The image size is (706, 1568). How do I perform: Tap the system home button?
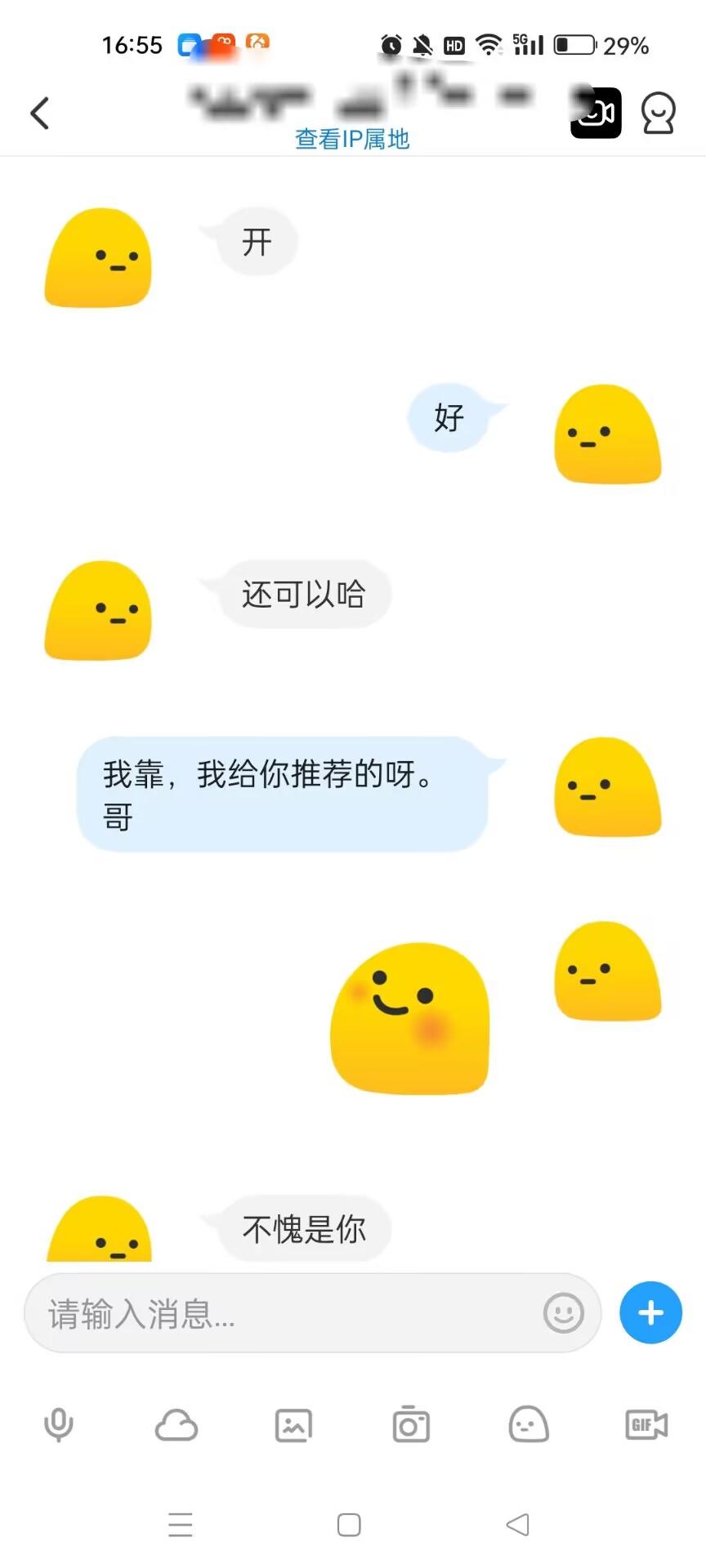349,1525
